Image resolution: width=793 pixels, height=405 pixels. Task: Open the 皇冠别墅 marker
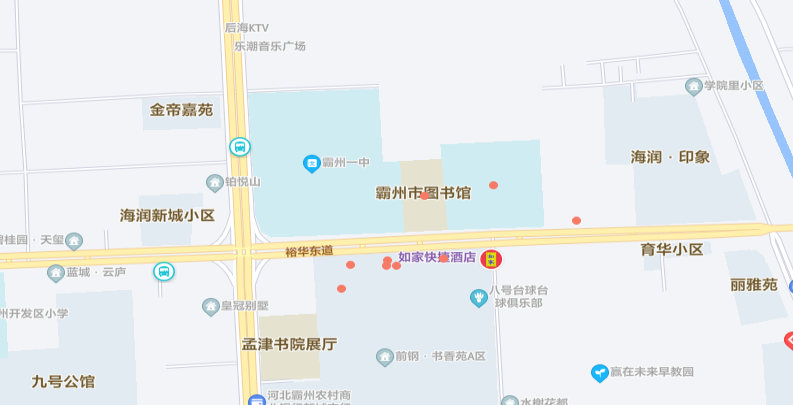click(210, 306)
